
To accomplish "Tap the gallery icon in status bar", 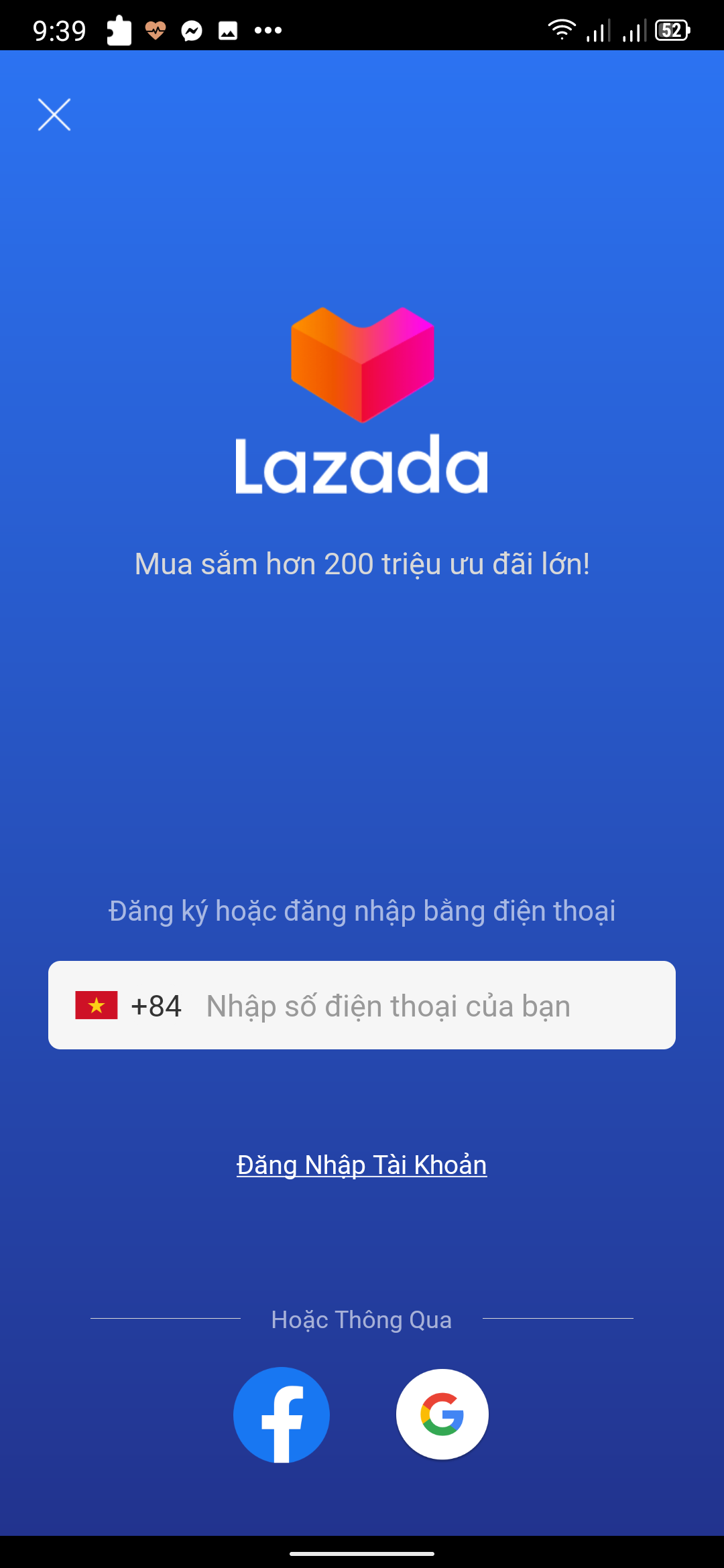I will click(x=228, y=30).
